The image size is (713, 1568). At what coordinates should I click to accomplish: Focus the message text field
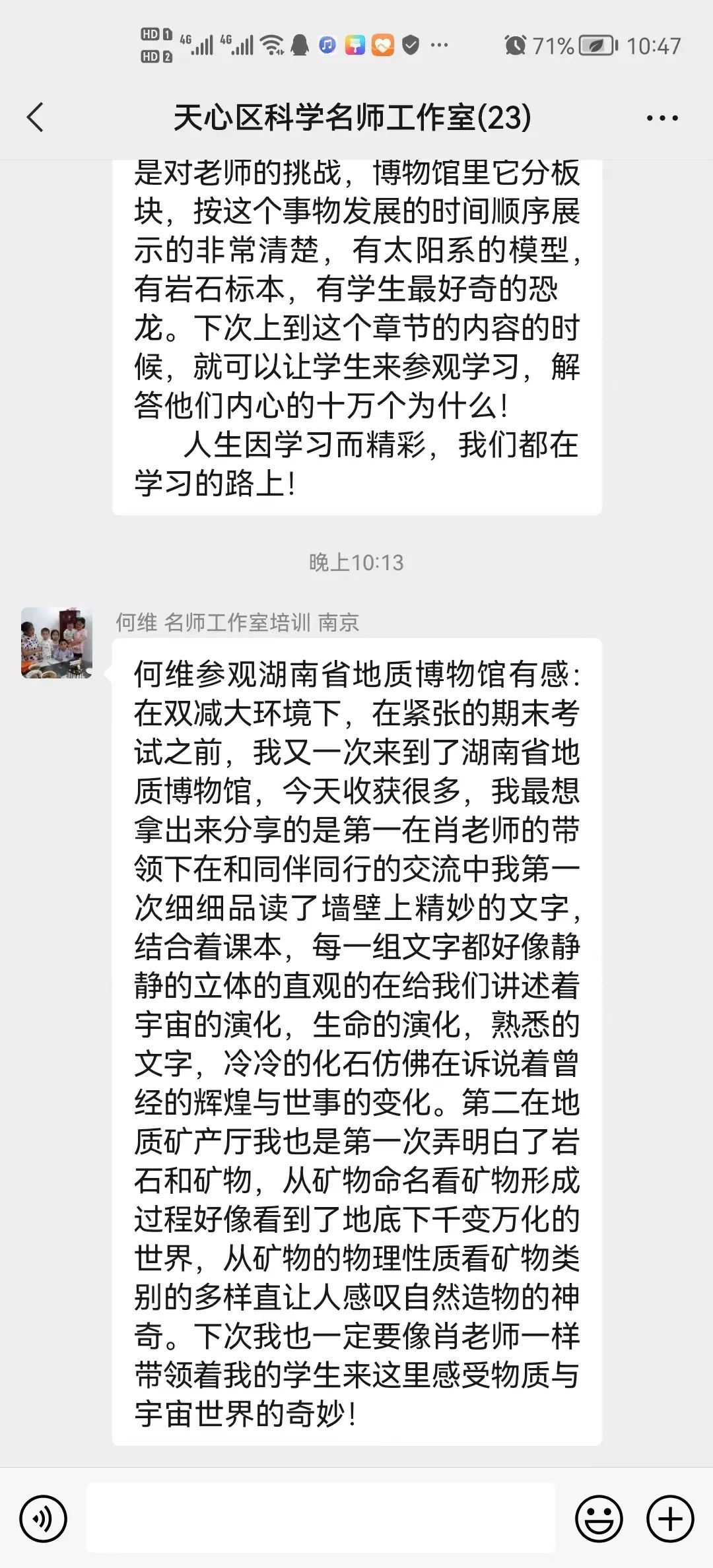[x=321, y=1518]
